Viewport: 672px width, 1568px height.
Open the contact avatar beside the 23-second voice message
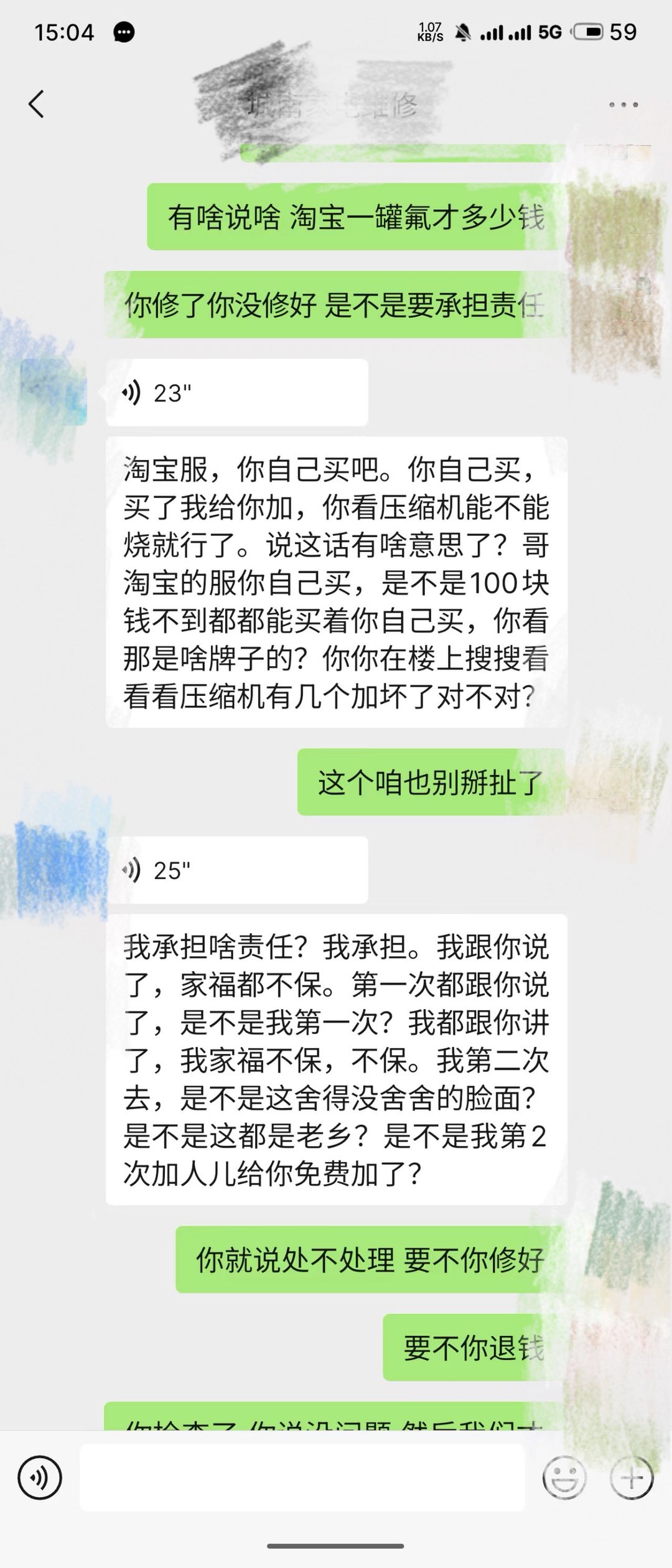[x=54, y=392]
